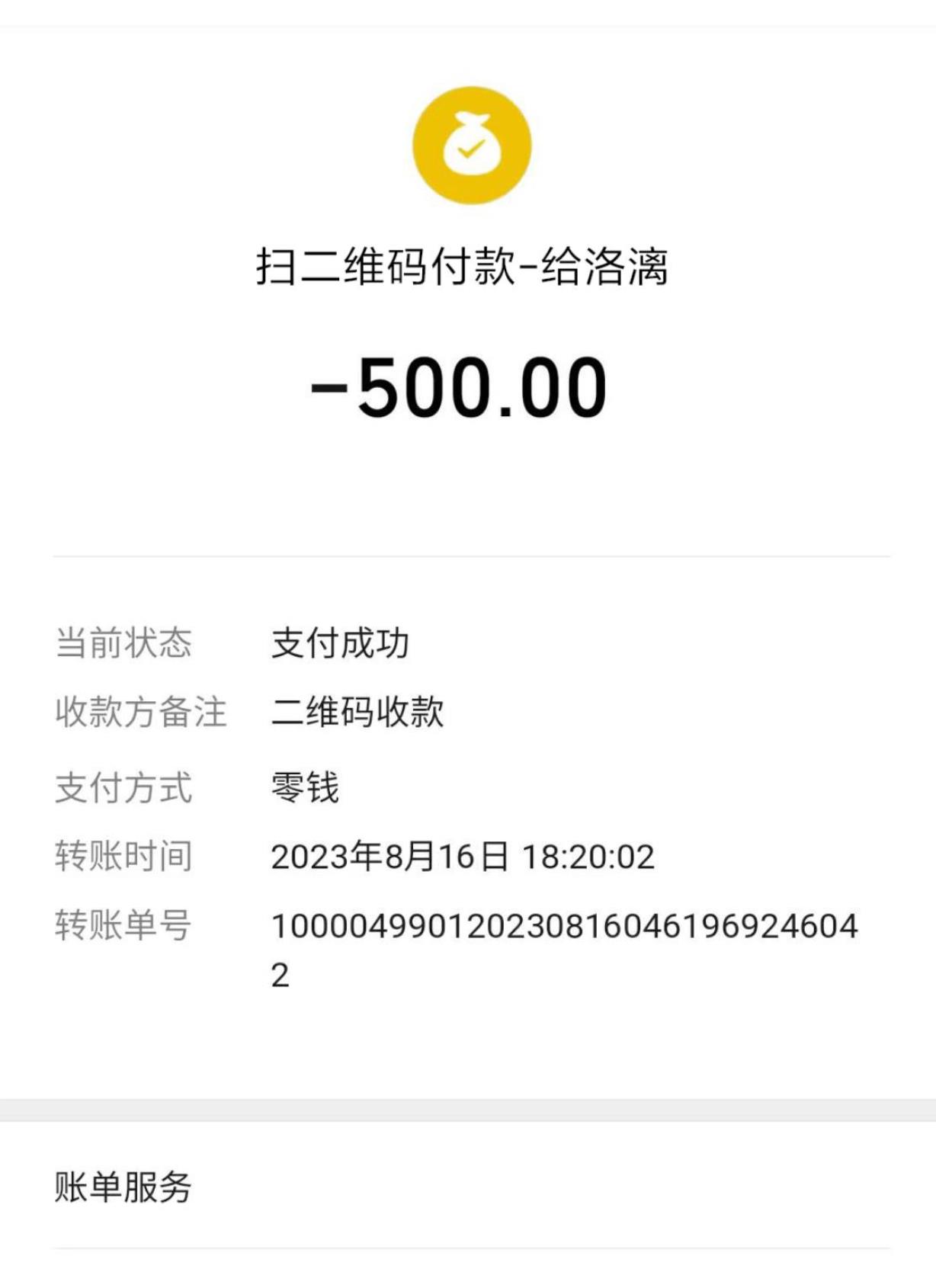Tap the 当前状态 label
936x1288 pixels.
coord(122,644)
